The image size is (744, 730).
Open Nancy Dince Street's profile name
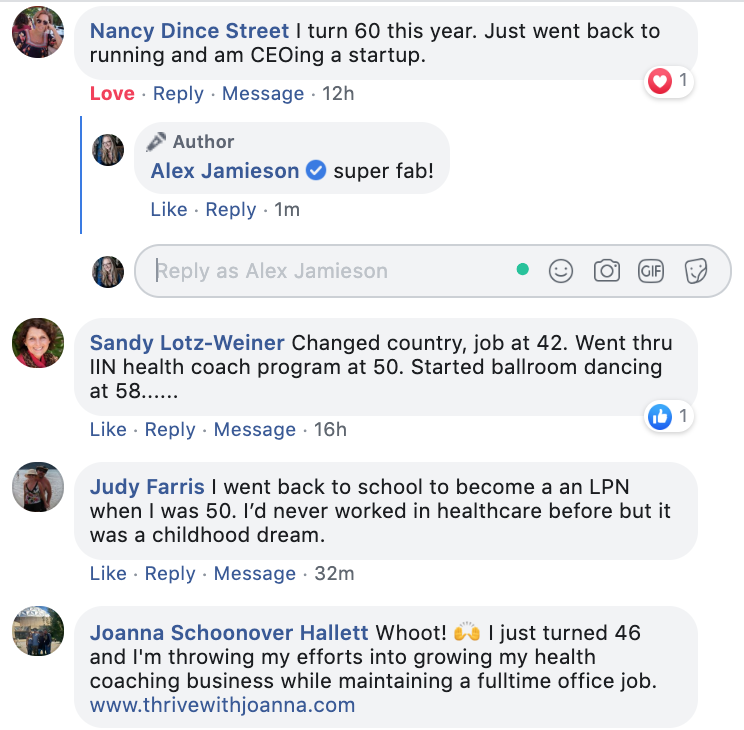(x=189, y=32)
